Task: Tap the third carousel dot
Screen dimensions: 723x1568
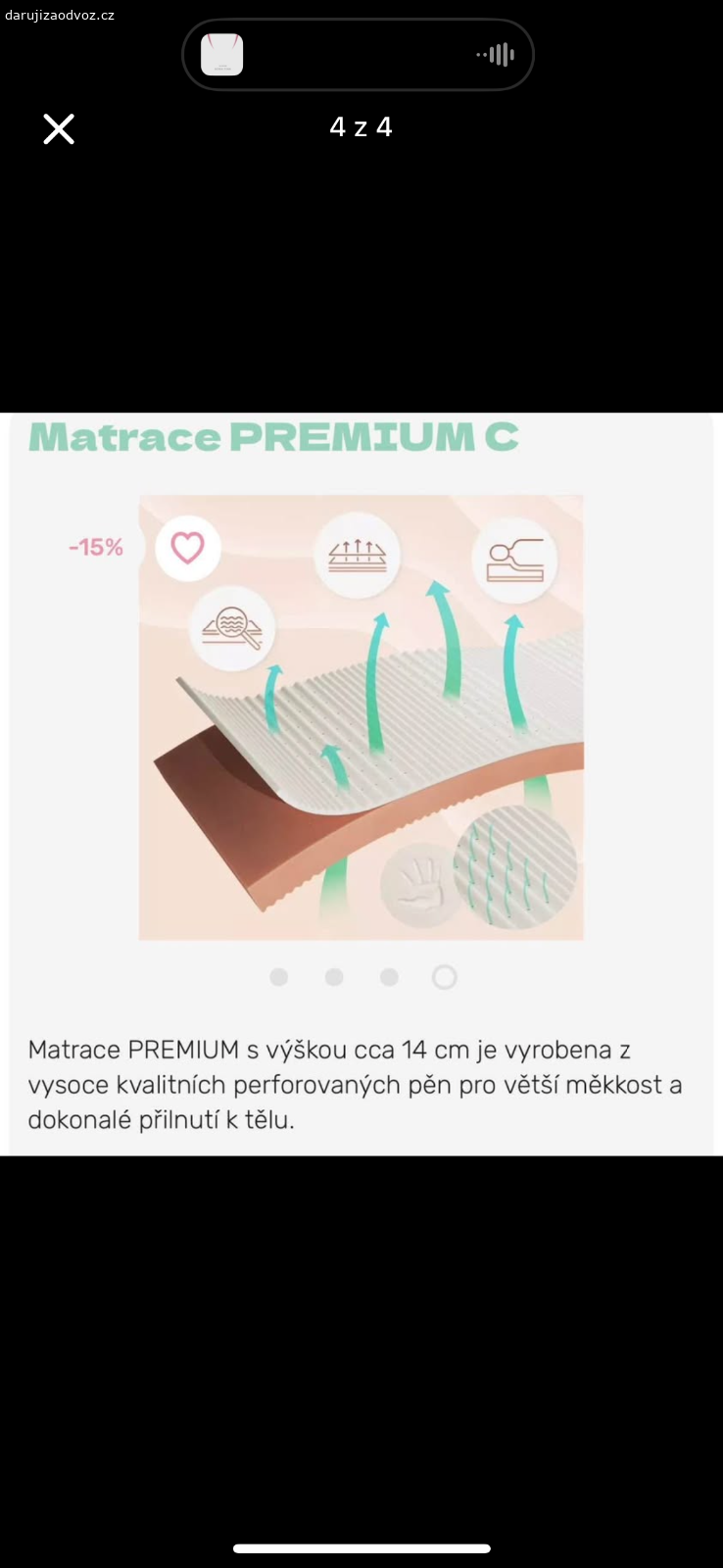Action: tap(389, 976)
